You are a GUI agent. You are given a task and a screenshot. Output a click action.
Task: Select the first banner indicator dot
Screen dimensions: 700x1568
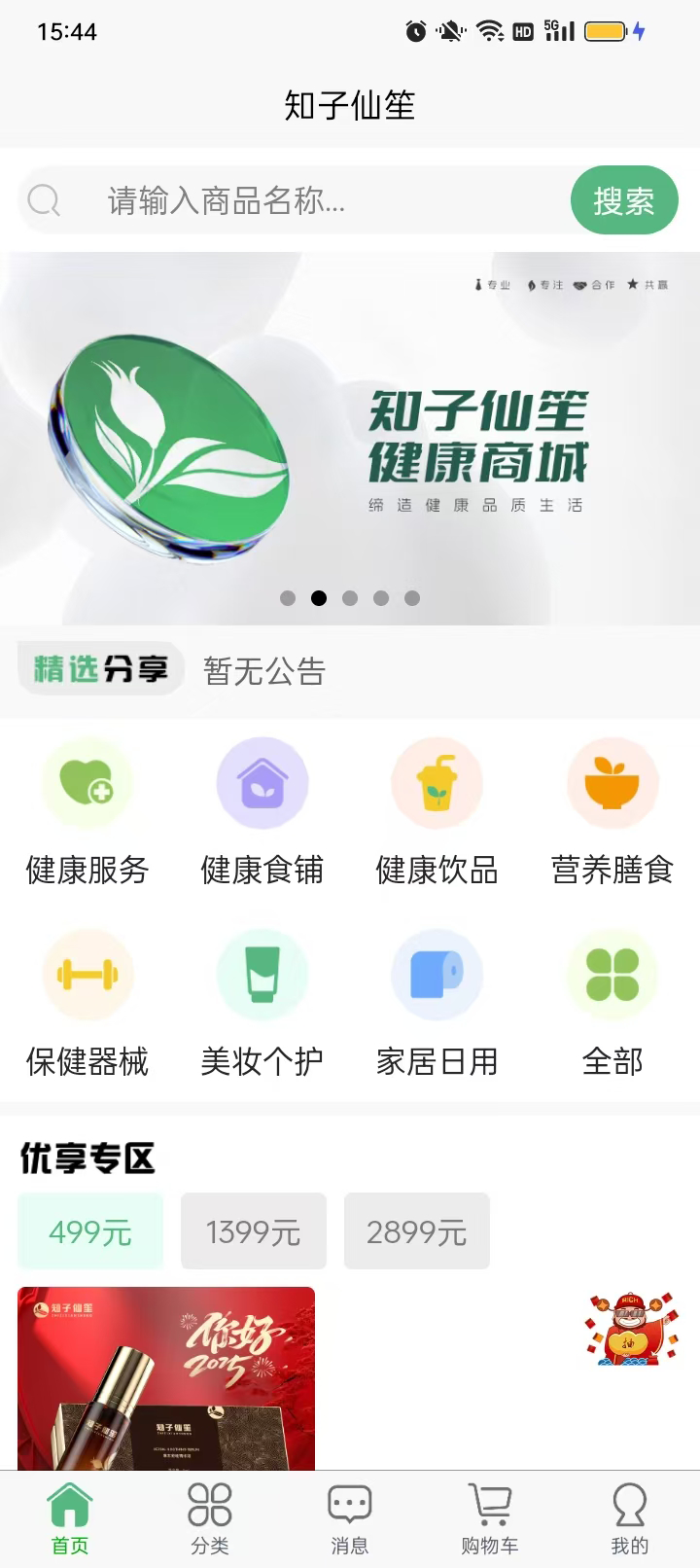[289, 598]
